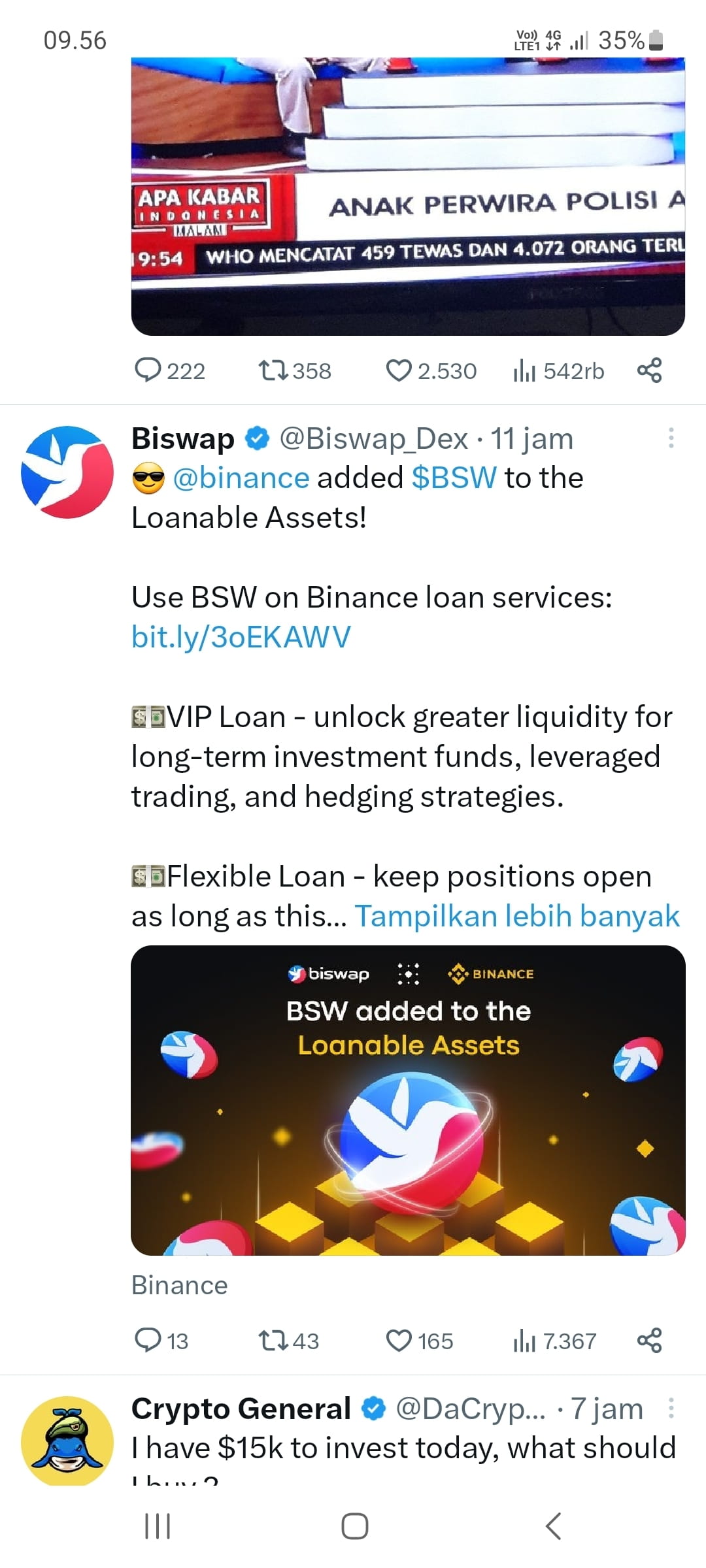
Task: Expand tweet via Tampilkan lebih banyak
Action: 517,916
